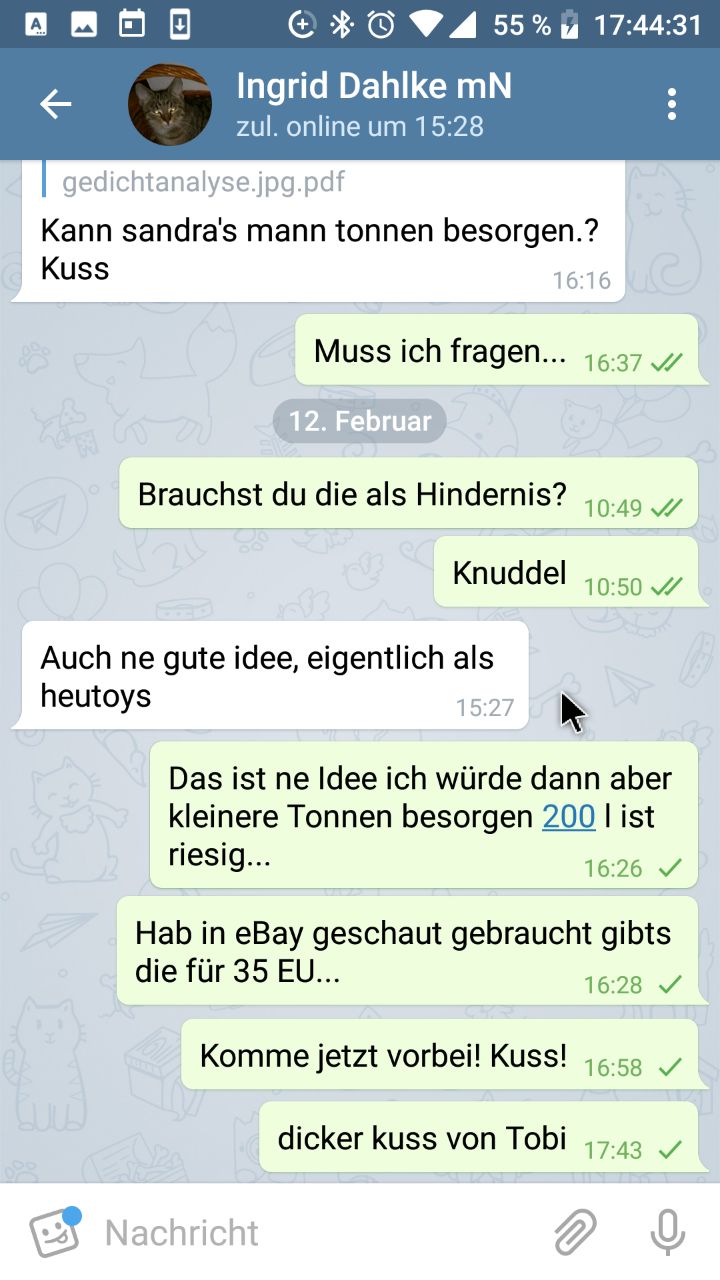720x1280 pixels.
Task: Open the chat overflow menu
Action: click(x=671, y=104)
